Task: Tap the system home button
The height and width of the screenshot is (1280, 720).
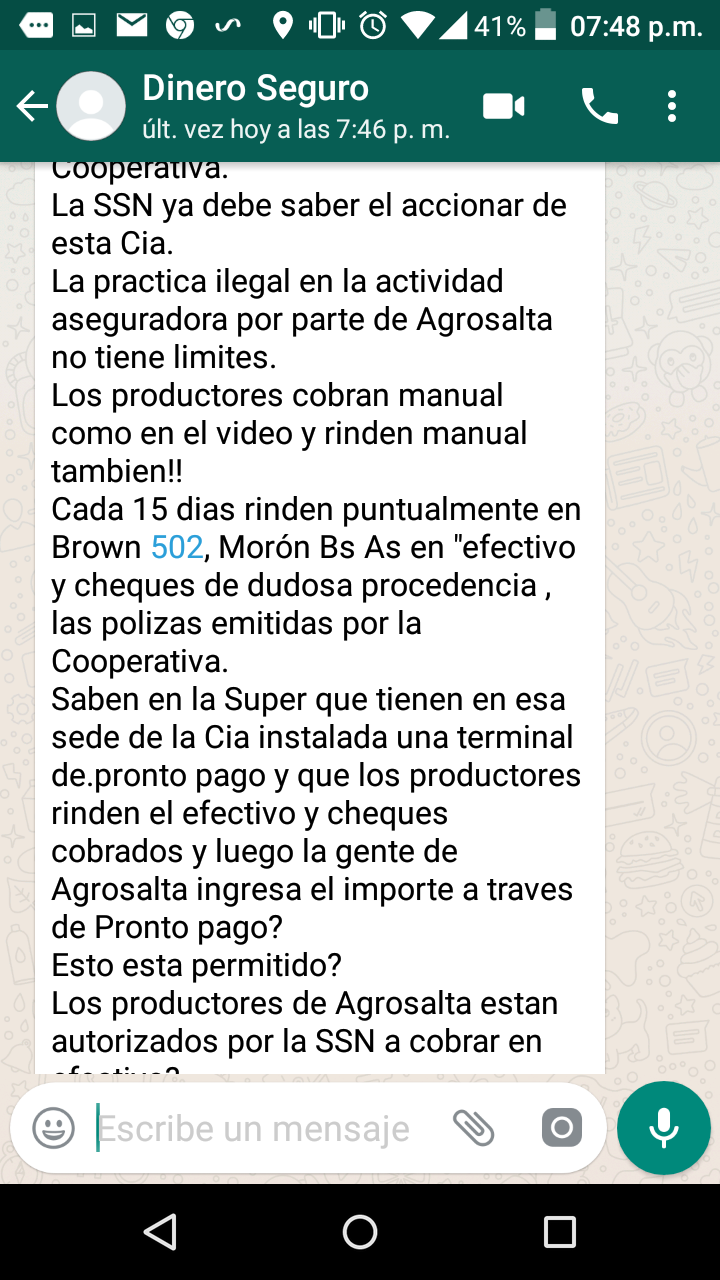Action: (360, 1232)
